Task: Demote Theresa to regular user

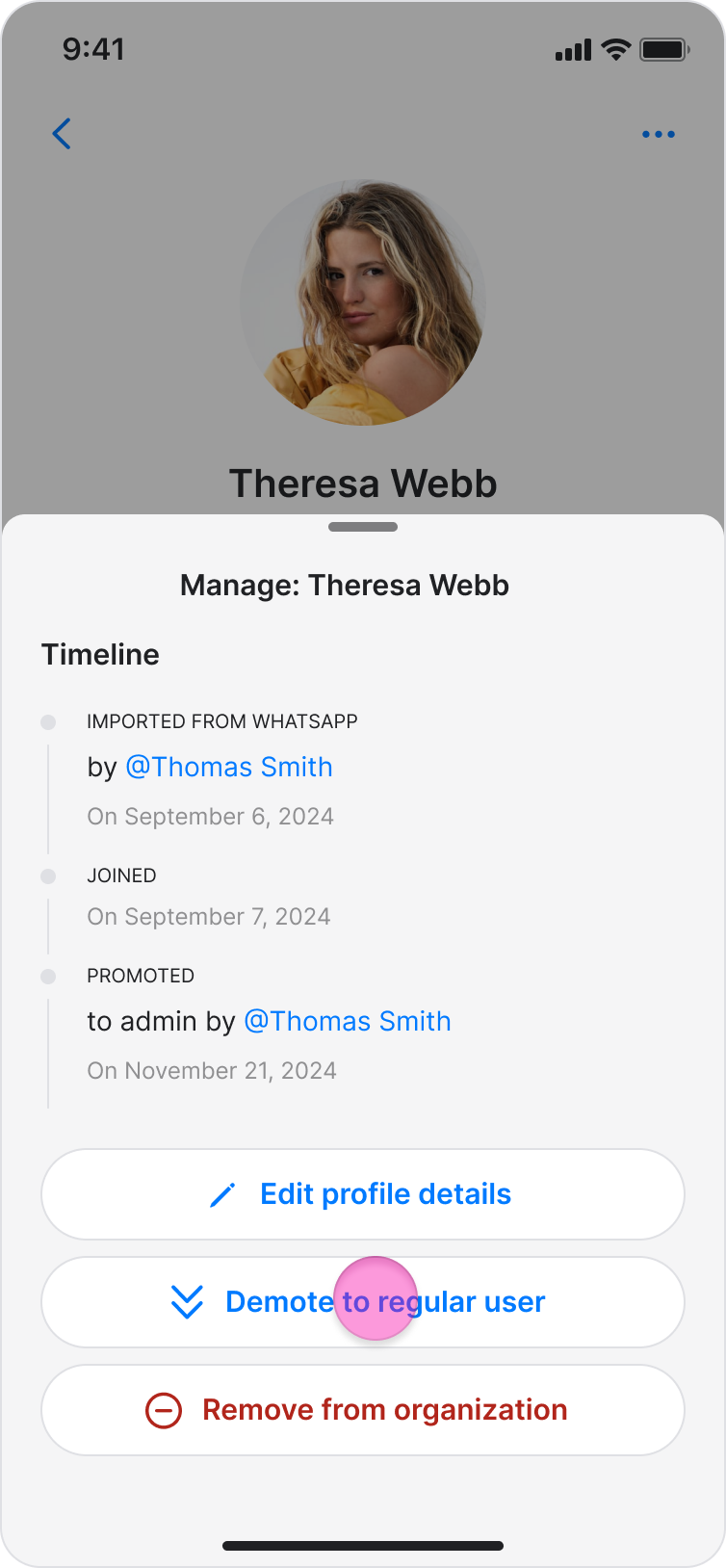Action: [x=363, y=1302]
